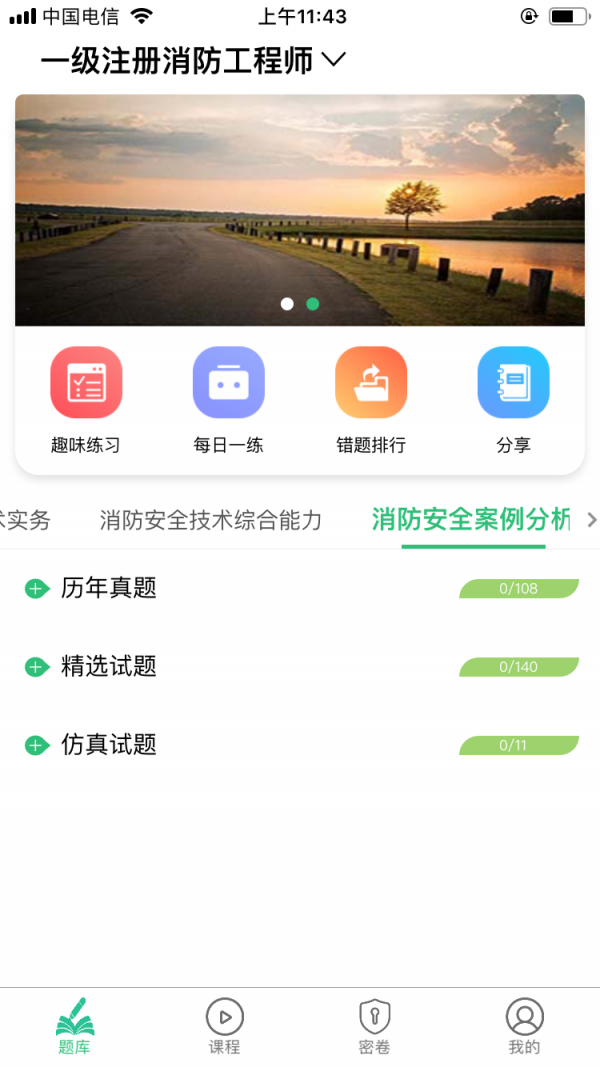Viewport: 600px width, 1067px height.
Task: Open the 密卷 tab
Action: 374,1027
